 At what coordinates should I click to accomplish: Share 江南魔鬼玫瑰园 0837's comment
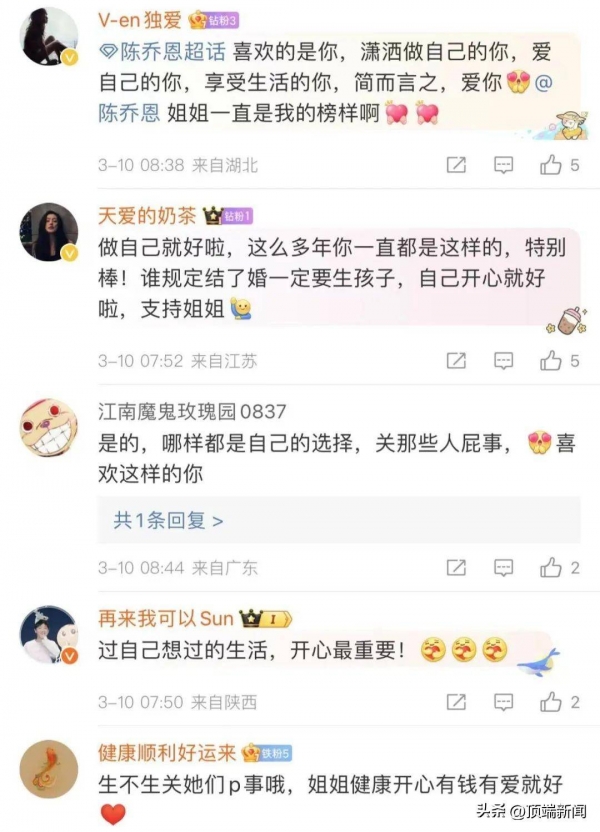tap(456, 567)
